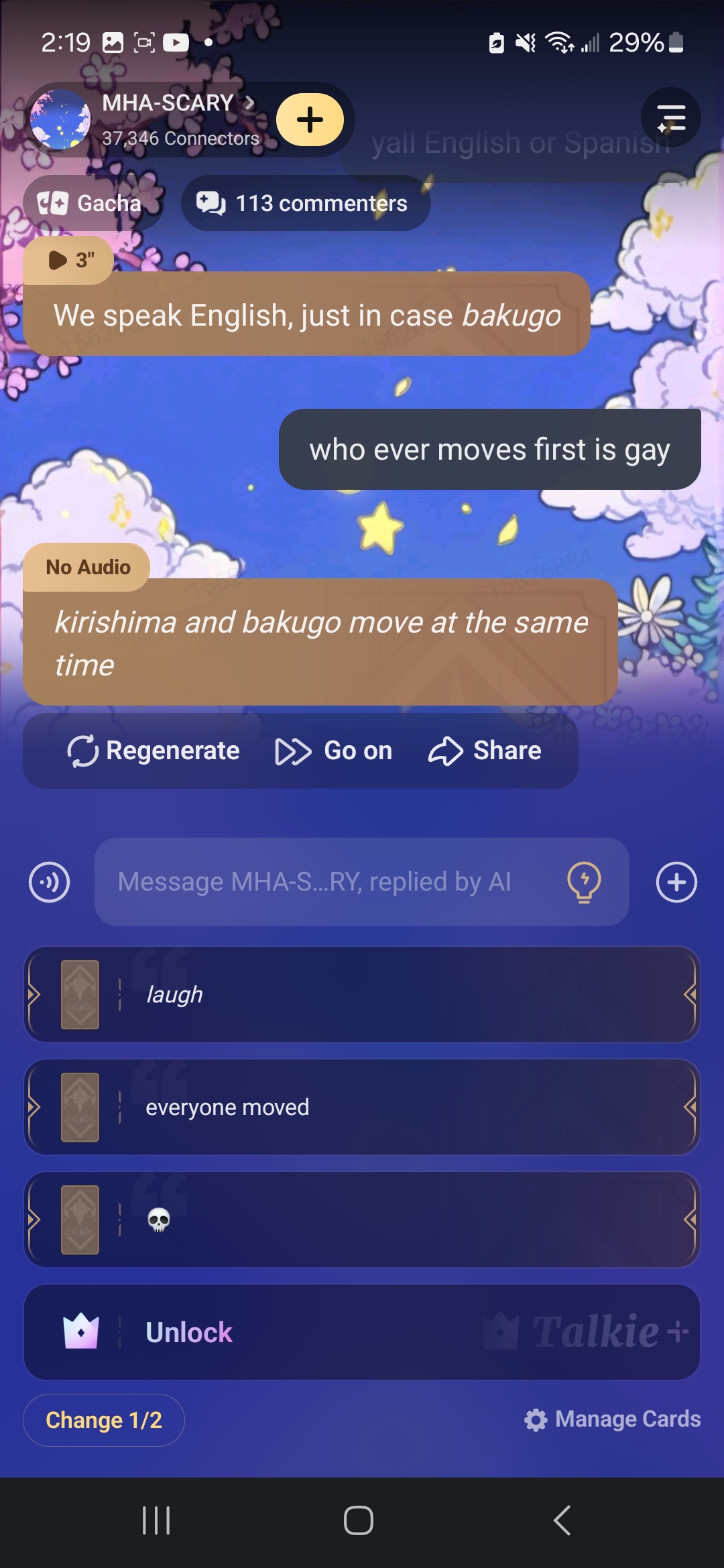Open the Gacha chip
The image size is (724, 1568).
[x=90, y=203]
